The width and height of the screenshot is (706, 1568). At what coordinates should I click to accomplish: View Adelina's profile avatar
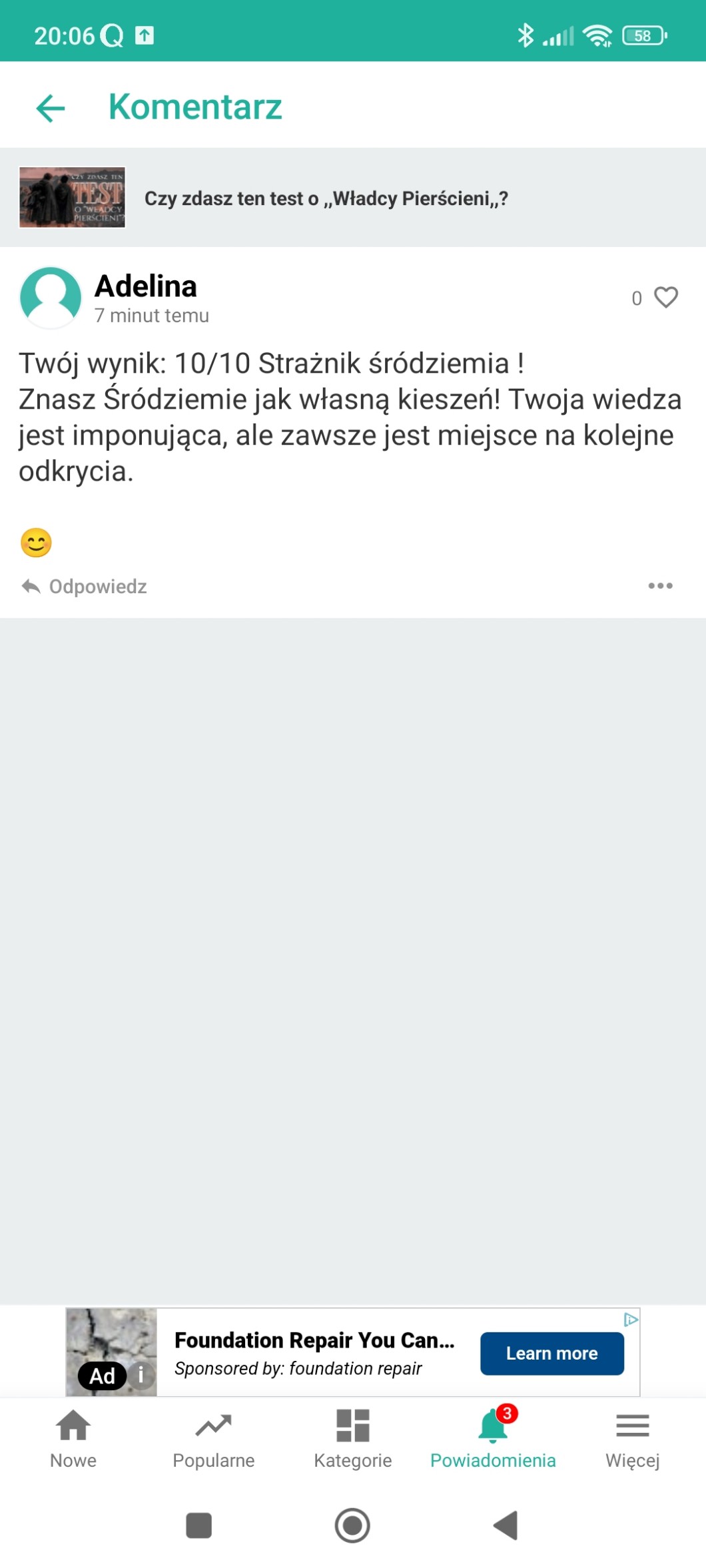point(51,297)
